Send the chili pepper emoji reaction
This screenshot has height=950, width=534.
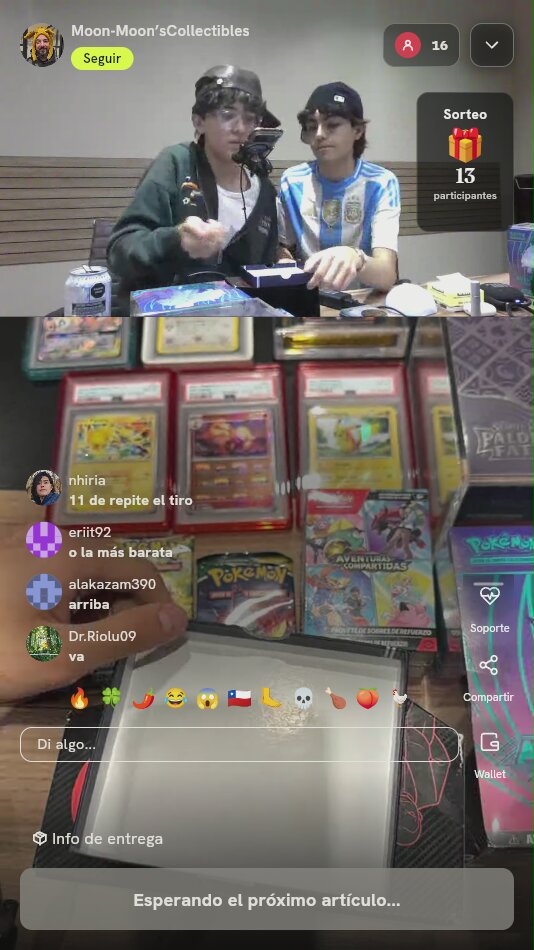pyautogui.click(x=144, y=699)
